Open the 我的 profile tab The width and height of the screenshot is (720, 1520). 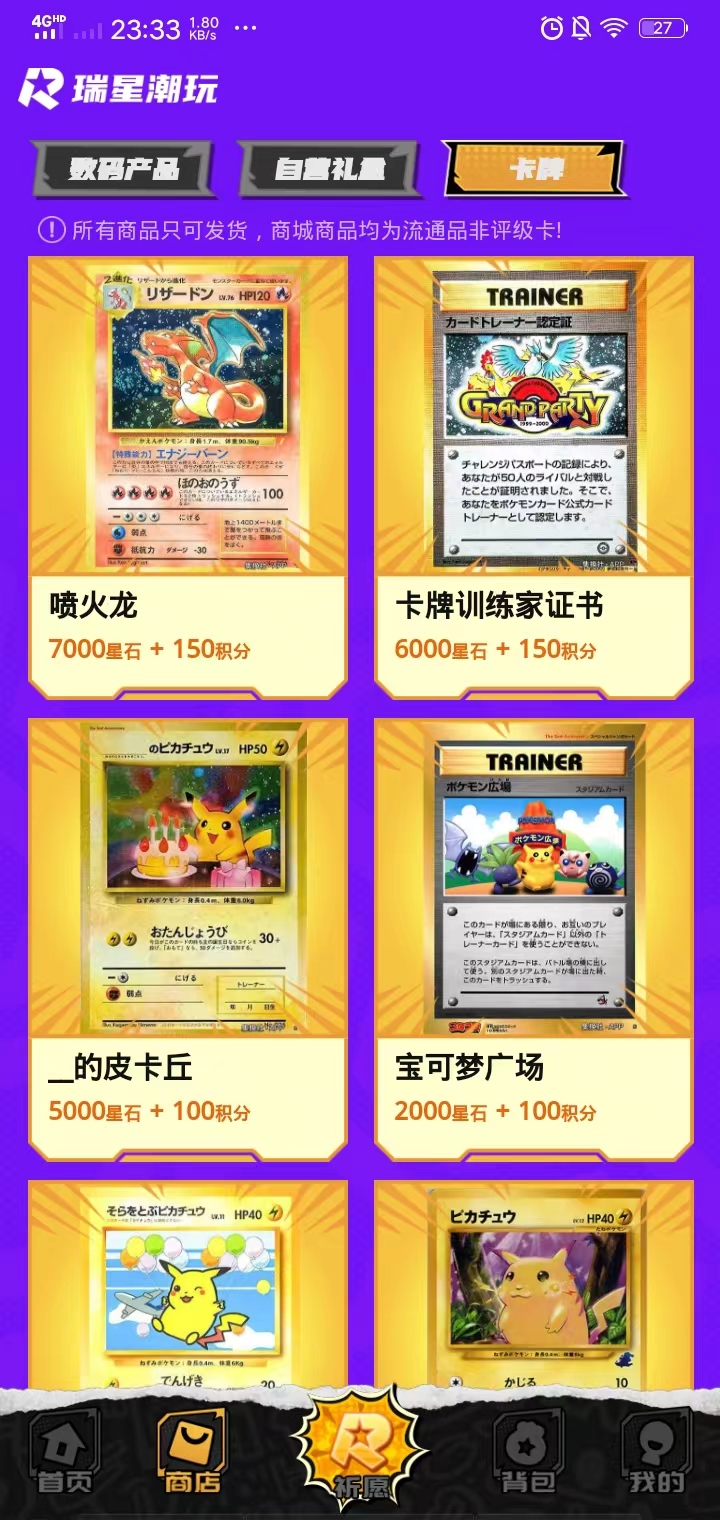pos(656,1453)
